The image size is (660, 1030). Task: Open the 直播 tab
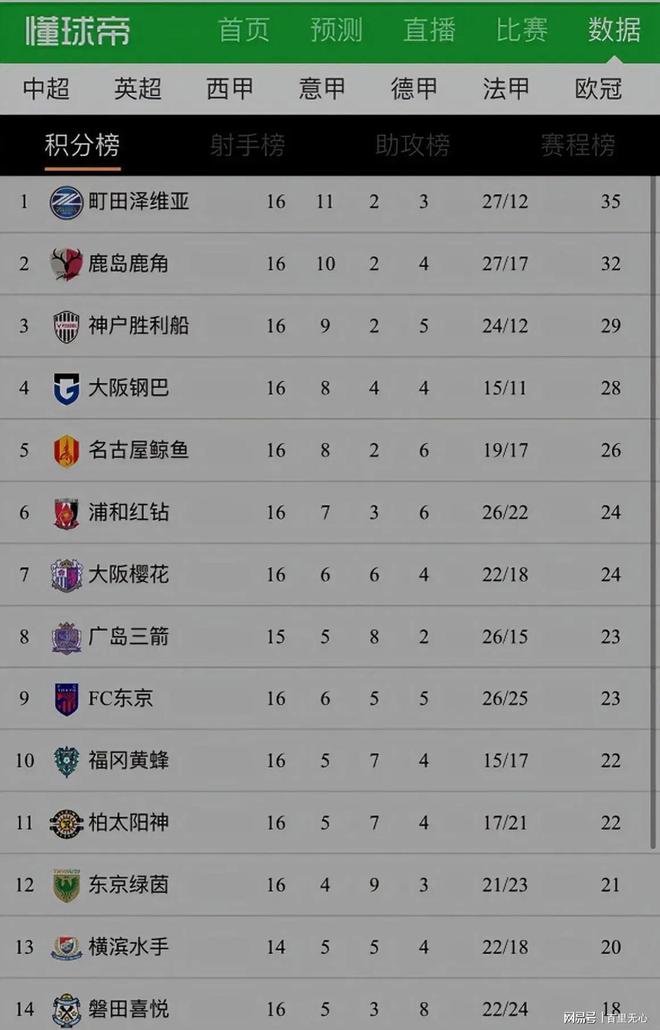[429, 30]
